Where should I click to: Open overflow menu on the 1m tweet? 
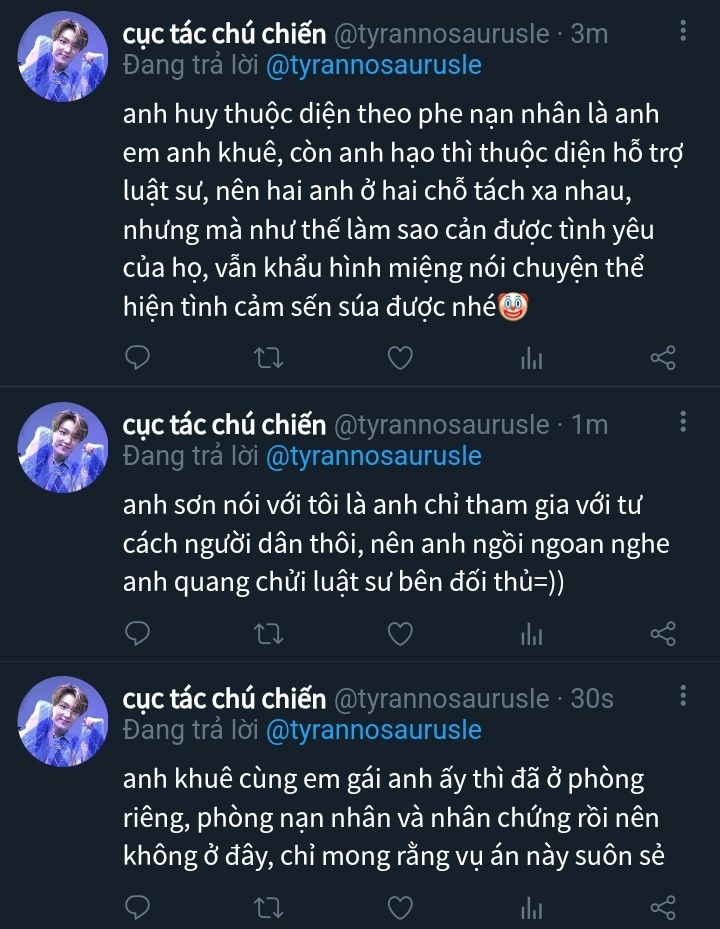(683, 423)
